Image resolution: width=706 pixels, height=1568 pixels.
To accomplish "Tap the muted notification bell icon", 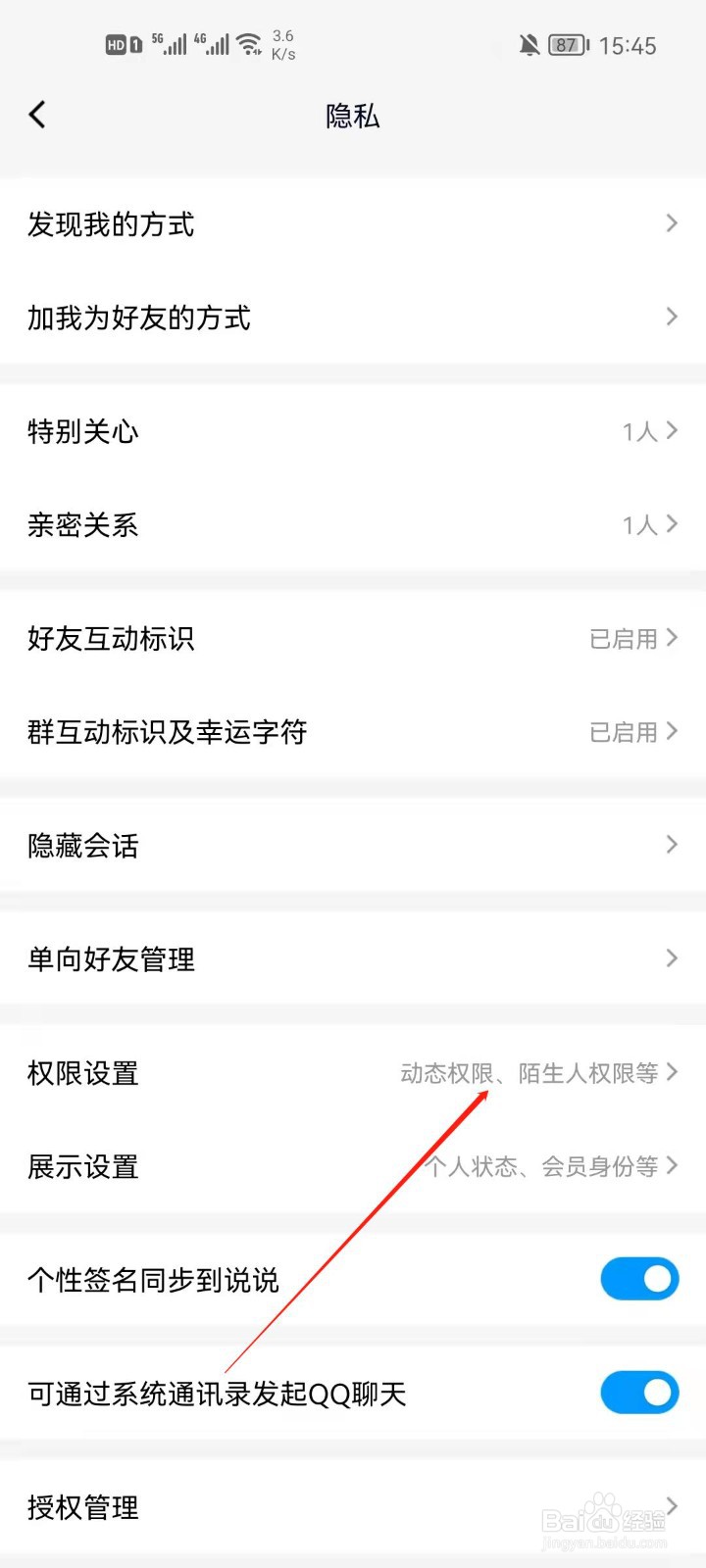I will [x=528, y=44].
